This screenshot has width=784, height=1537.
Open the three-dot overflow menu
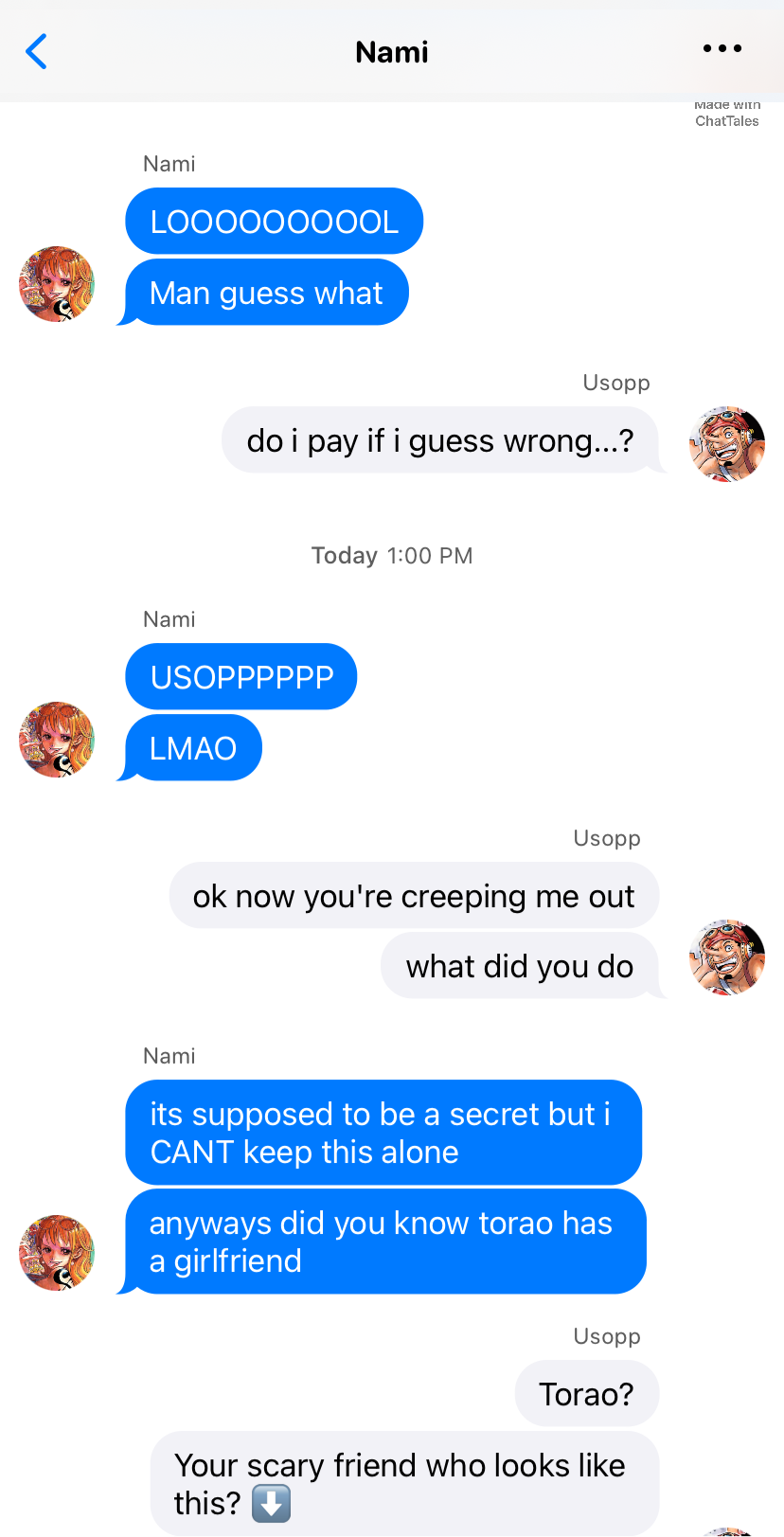pos(722,48)
